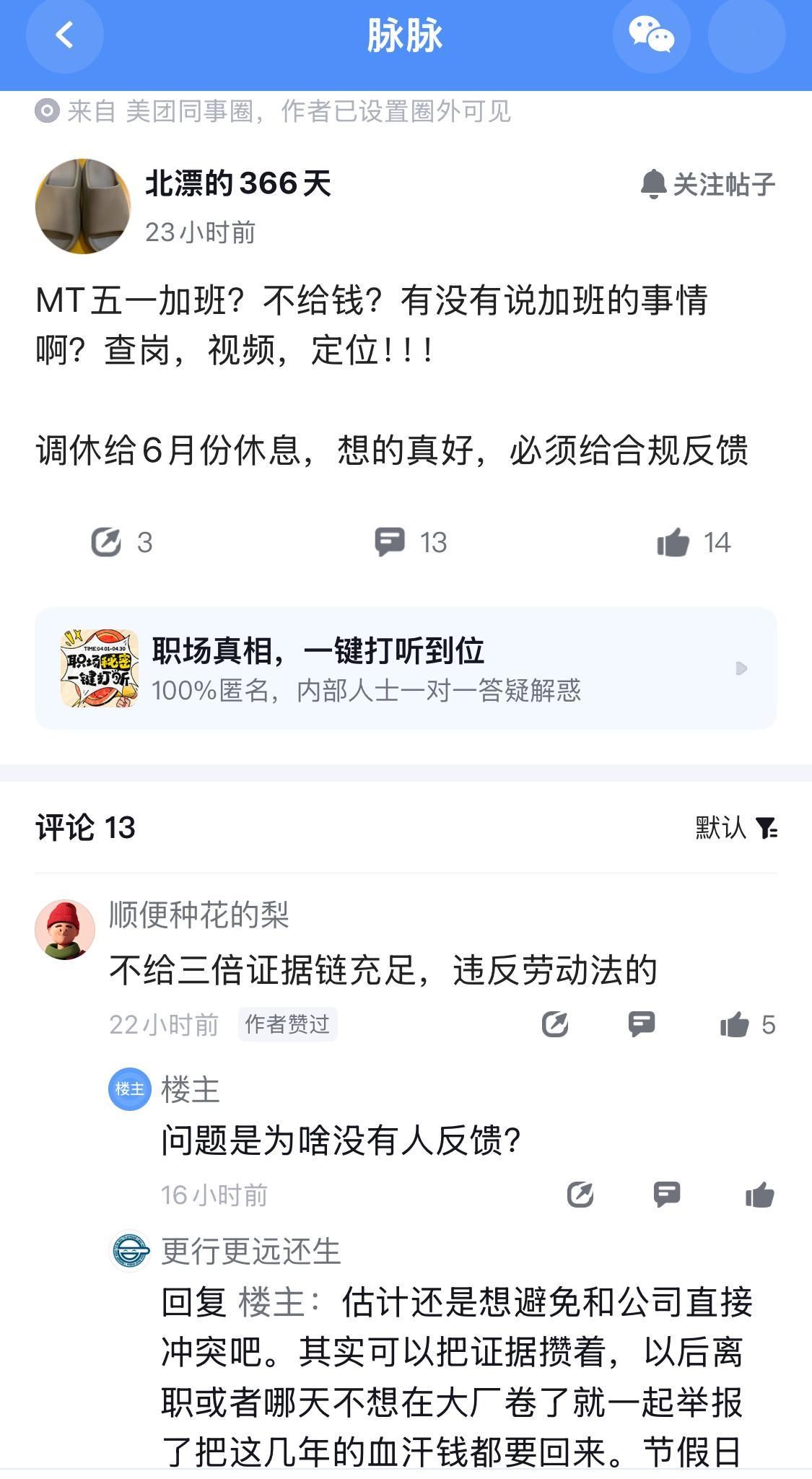Open profile of 更行更远还生
Viewport: 812px width, 1479px height.
click(x=130, y=1251)
